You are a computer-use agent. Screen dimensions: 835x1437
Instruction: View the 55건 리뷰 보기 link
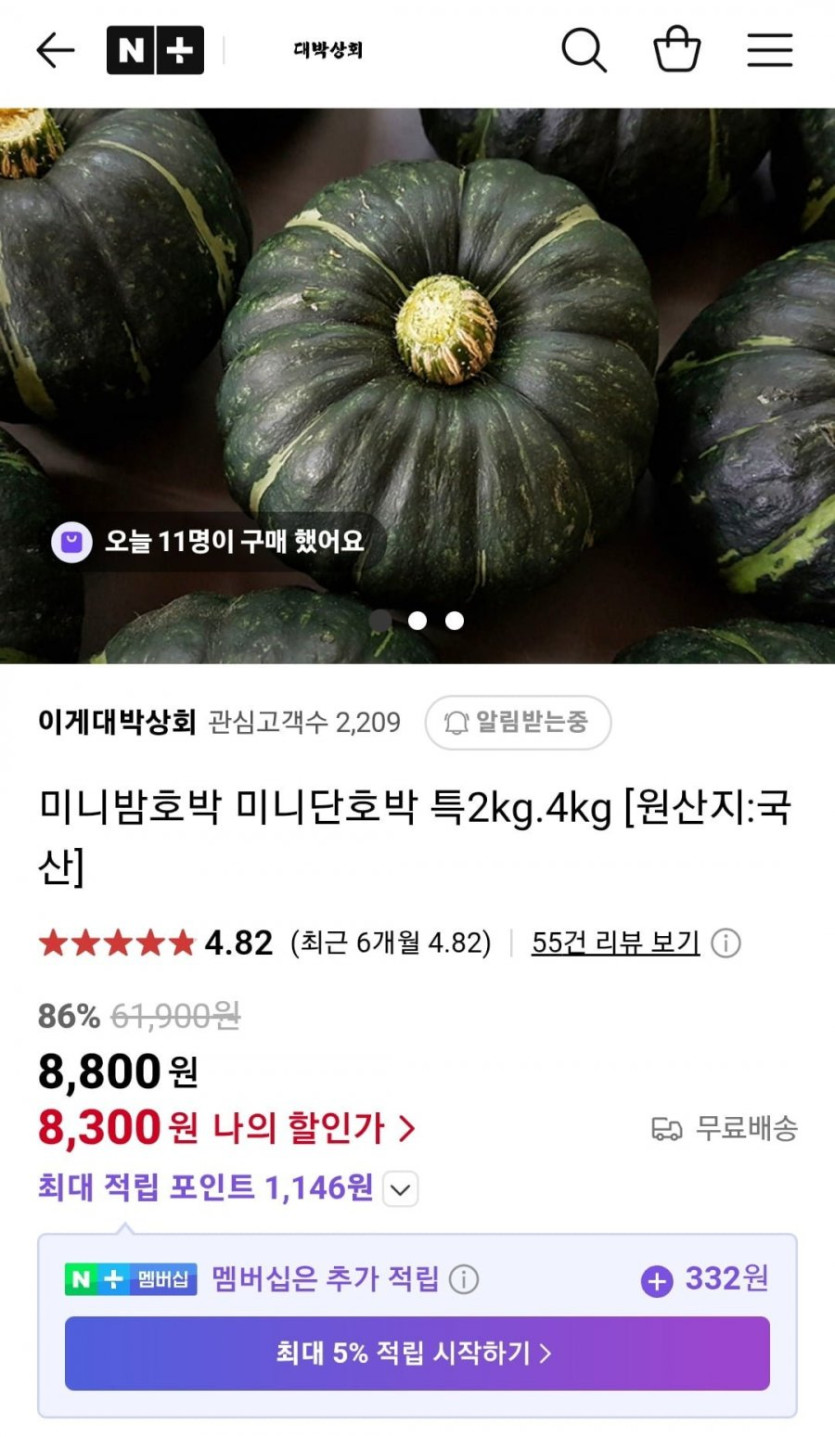tap(615, 943)
